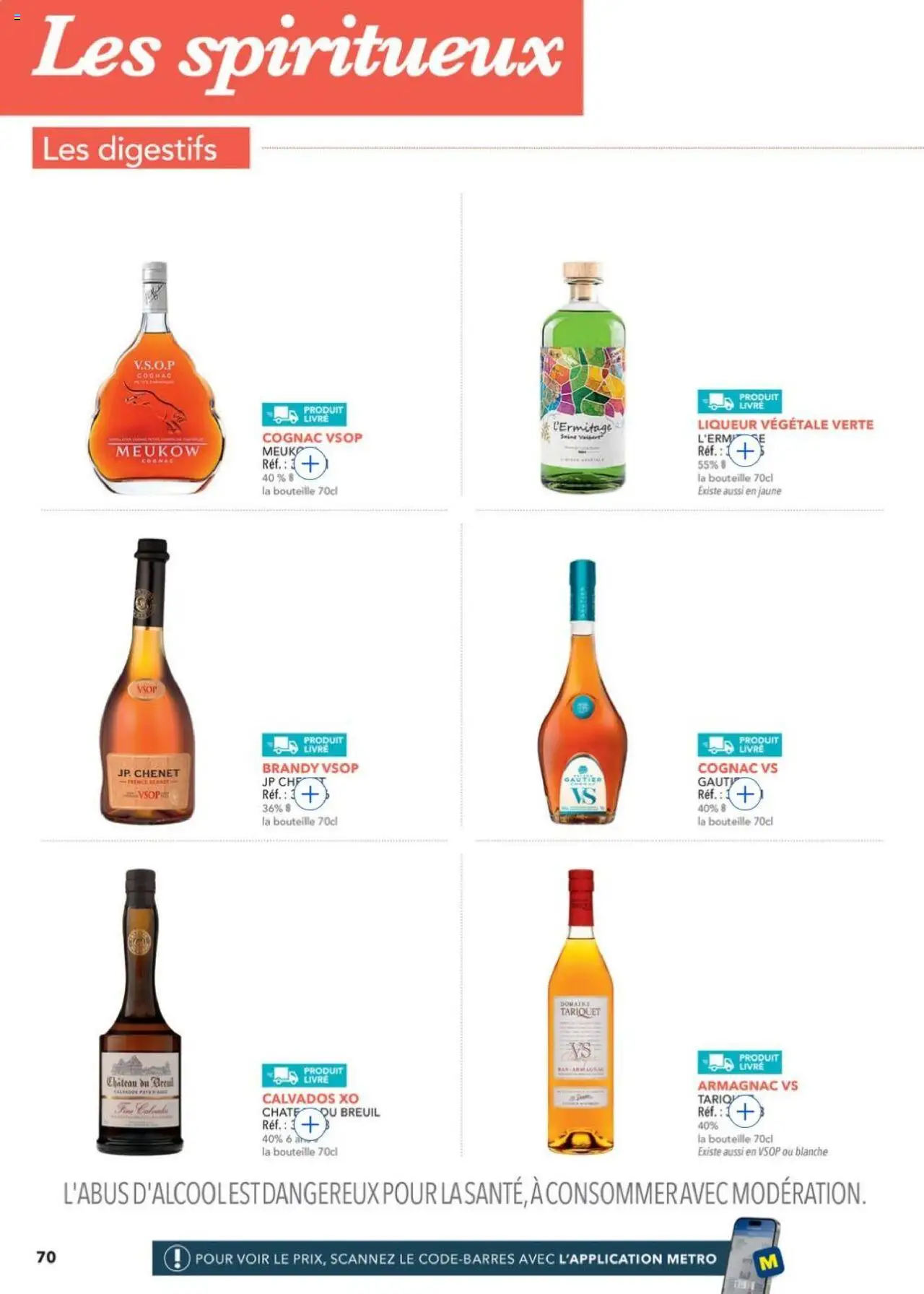Tap plus button on L'Ermitage green liqueur
924x1294 pixels.
(745, 451)
